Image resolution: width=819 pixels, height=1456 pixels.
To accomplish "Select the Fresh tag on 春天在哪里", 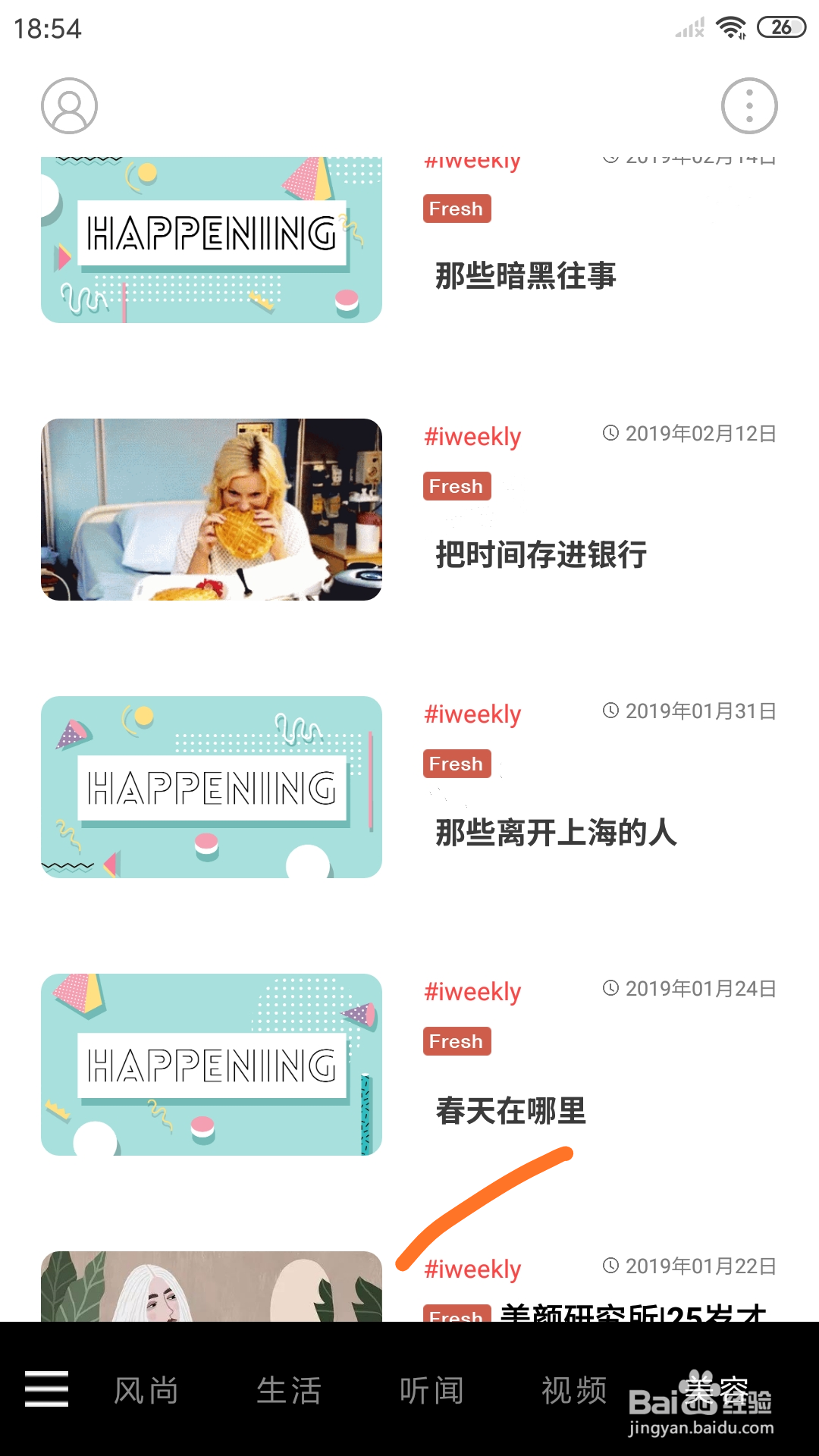I will tap(456, 1040).
